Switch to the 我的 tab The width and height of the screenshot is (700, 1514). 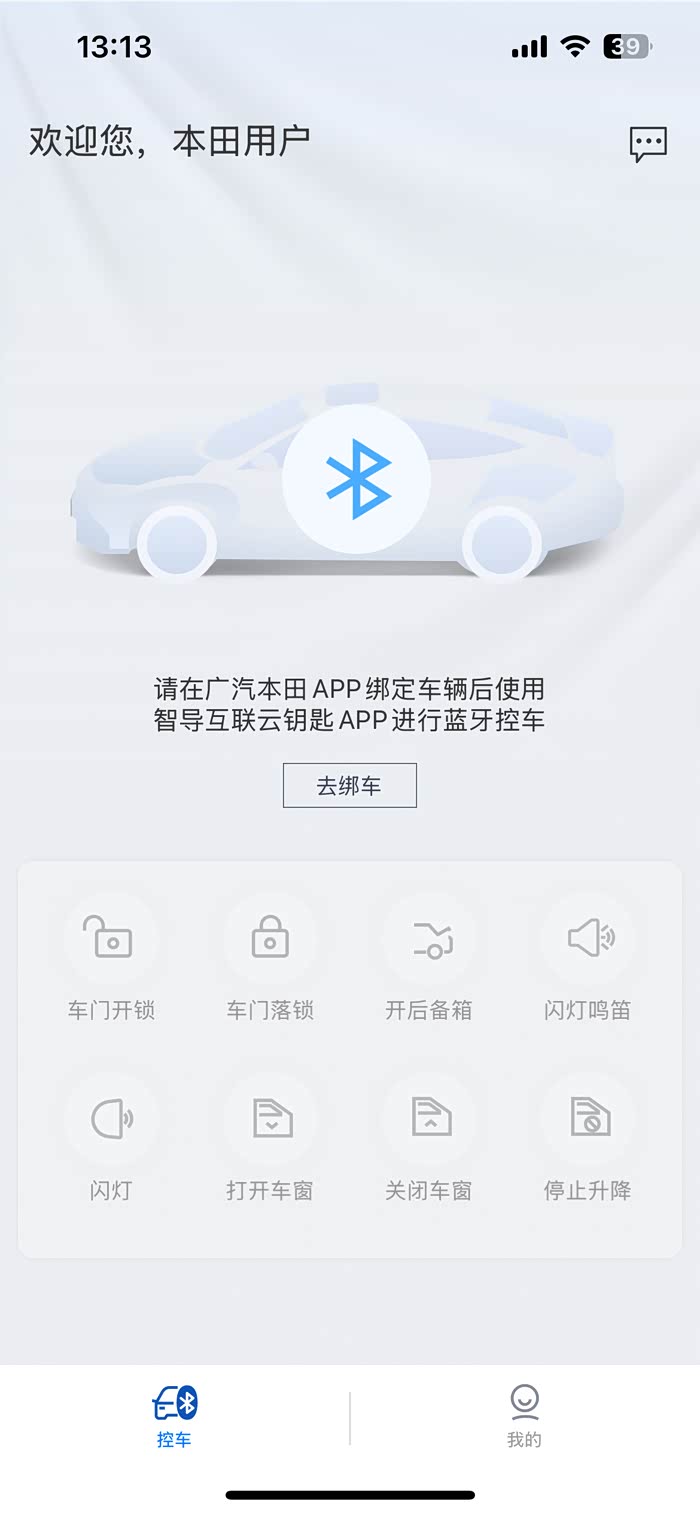524,1417
